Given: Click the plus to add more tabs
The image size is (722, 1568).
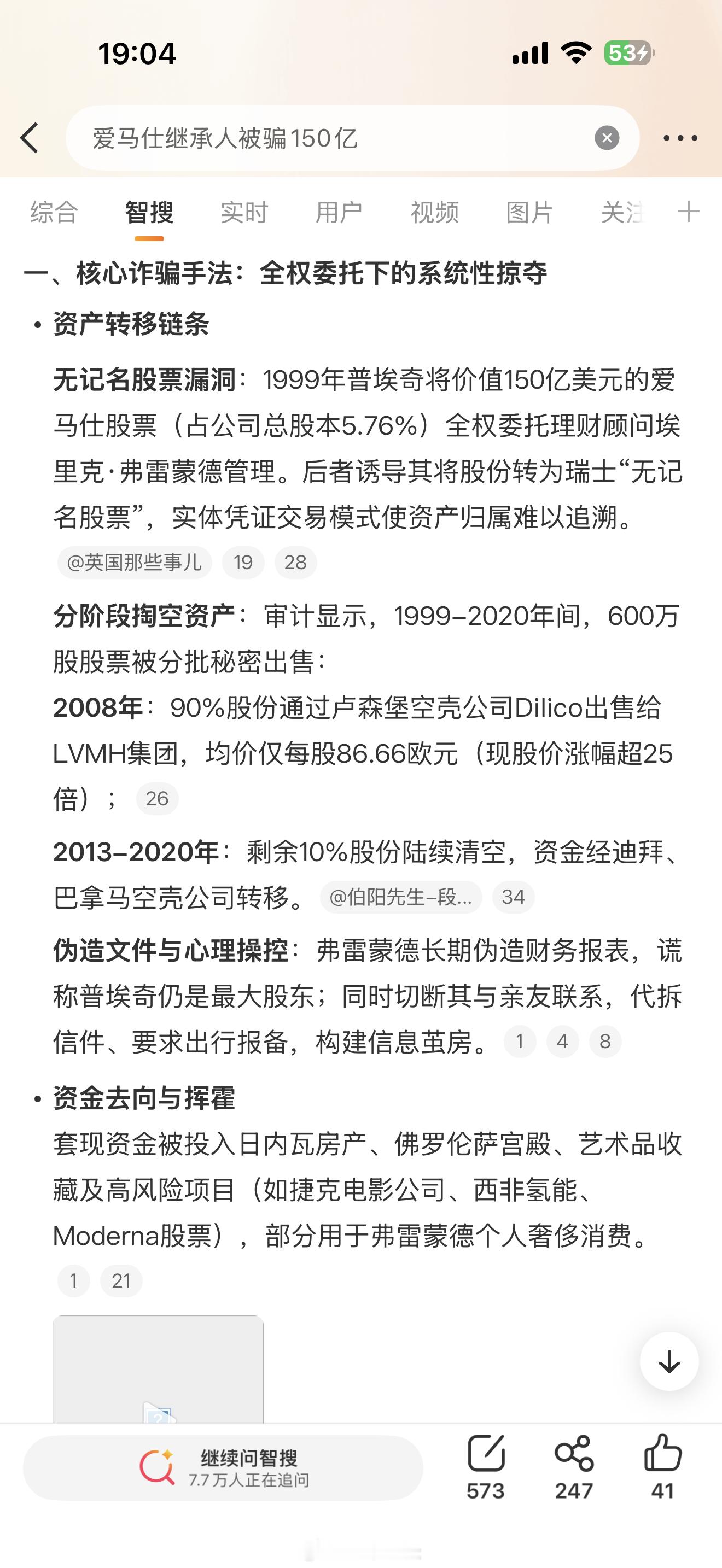Looking at the screenshot, I should tap(688, 214).
